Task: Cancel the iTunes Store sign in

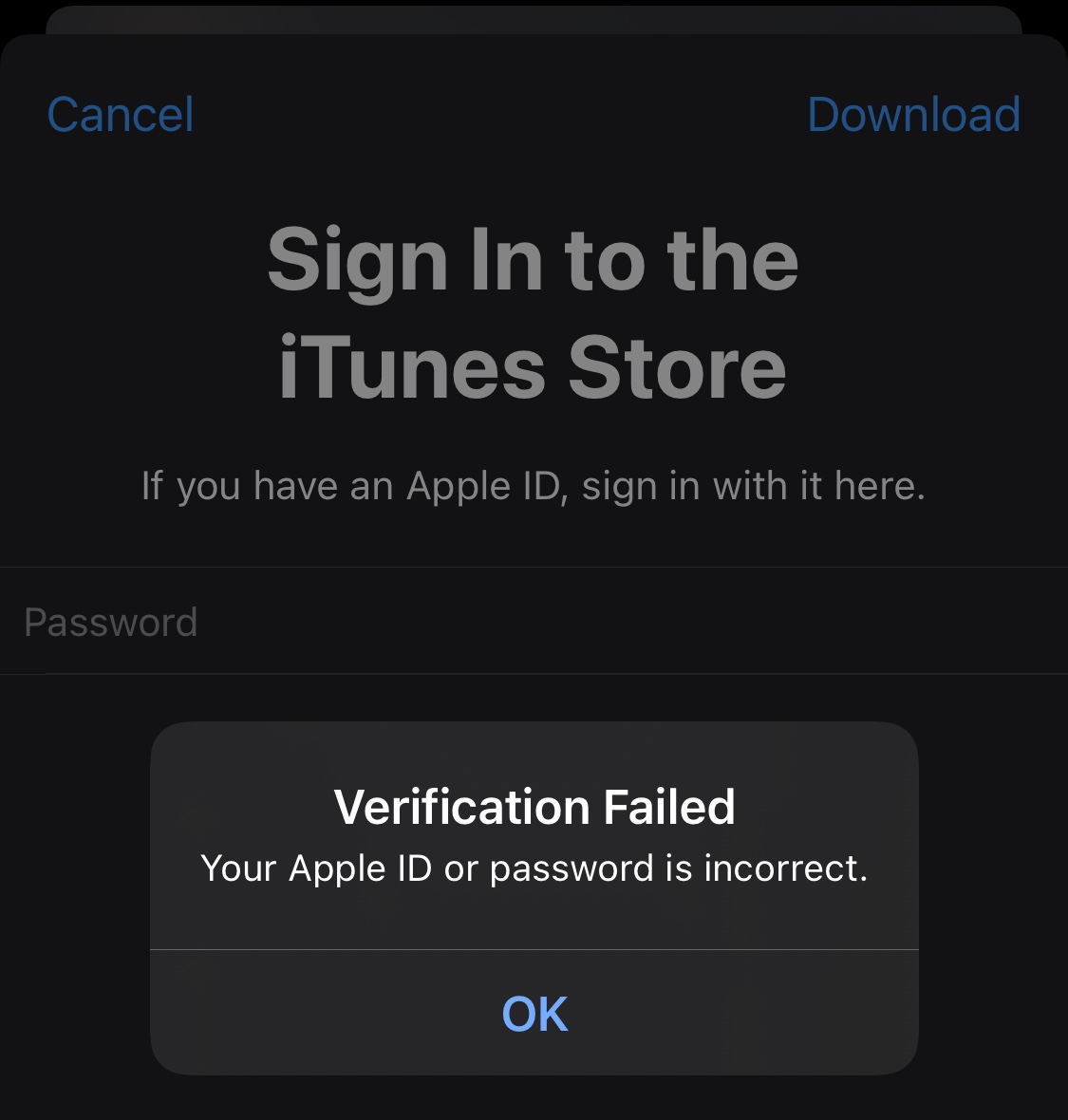Action: (x=121, y=115)
